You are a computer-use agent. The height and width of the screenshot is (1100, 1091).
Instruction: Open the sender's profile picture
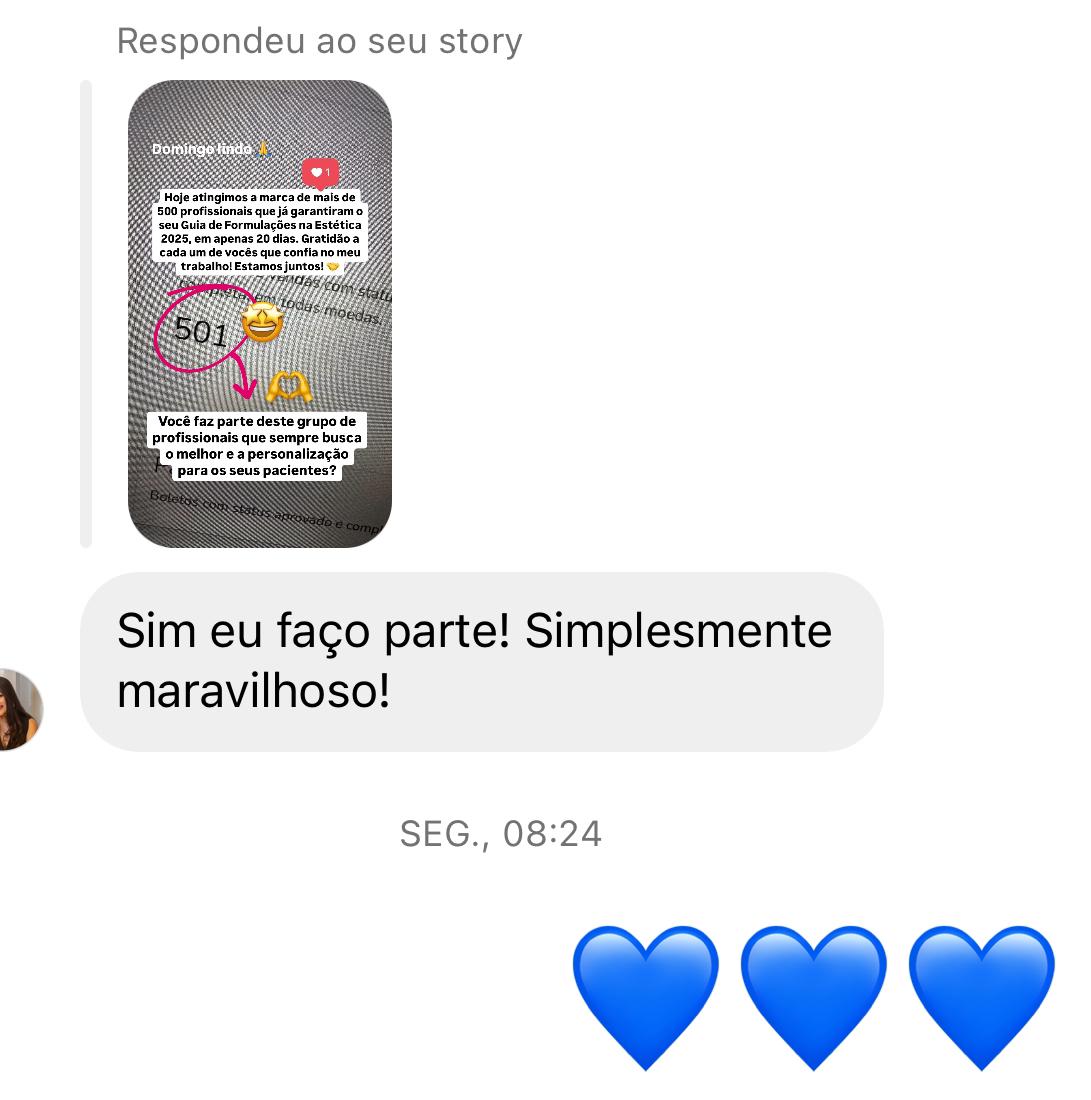click(18, 709)
